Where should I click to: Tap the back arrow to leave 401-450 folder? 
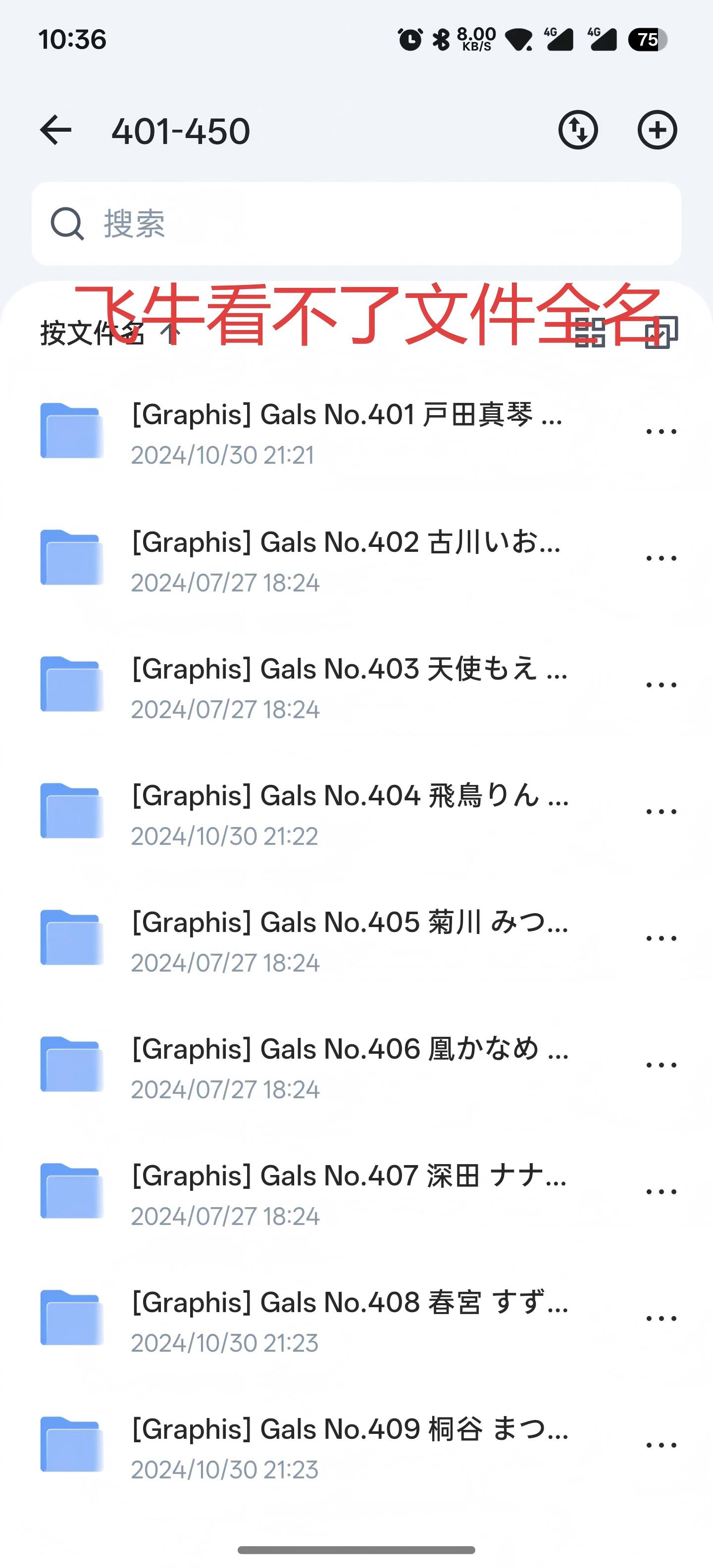pos(55,129)
